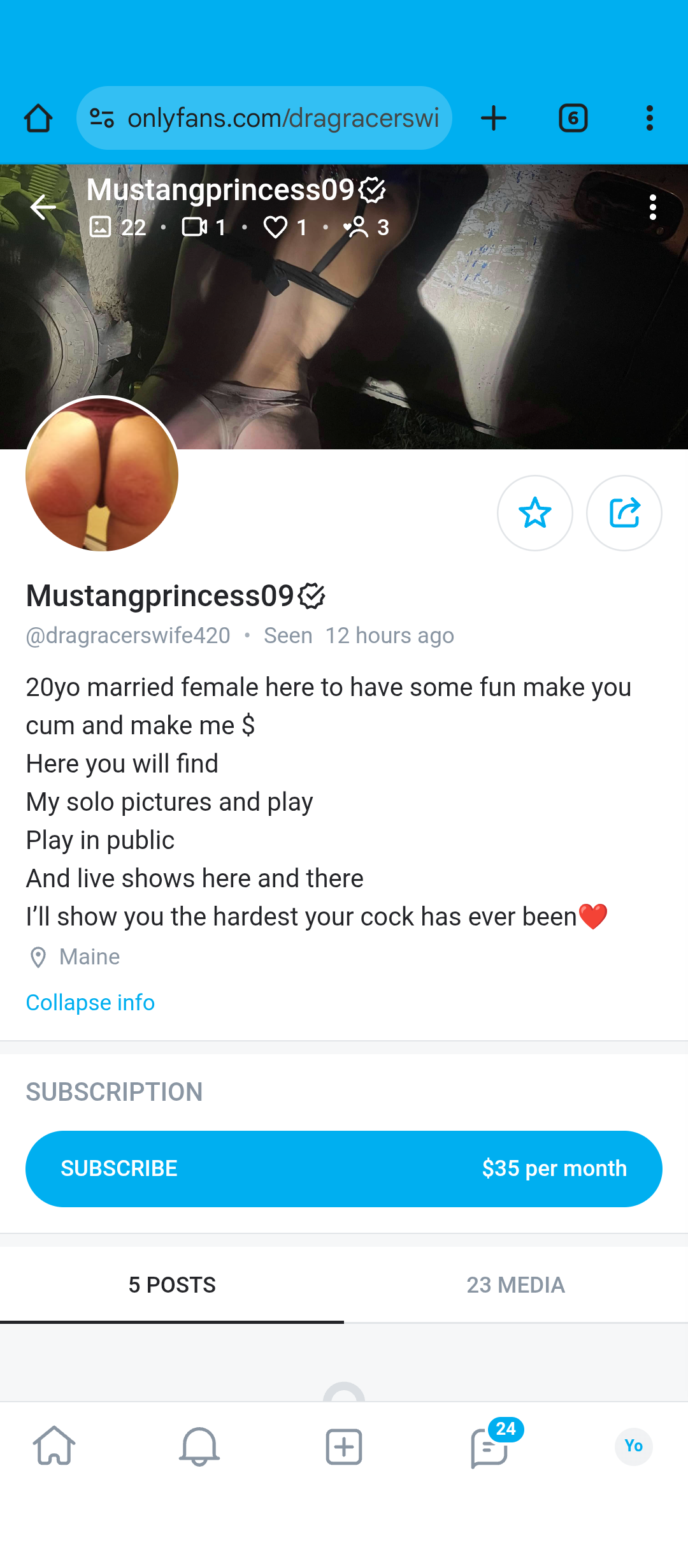Open a new browser tab
This screenshot has width=688, height=1568.
click(494, 118)
